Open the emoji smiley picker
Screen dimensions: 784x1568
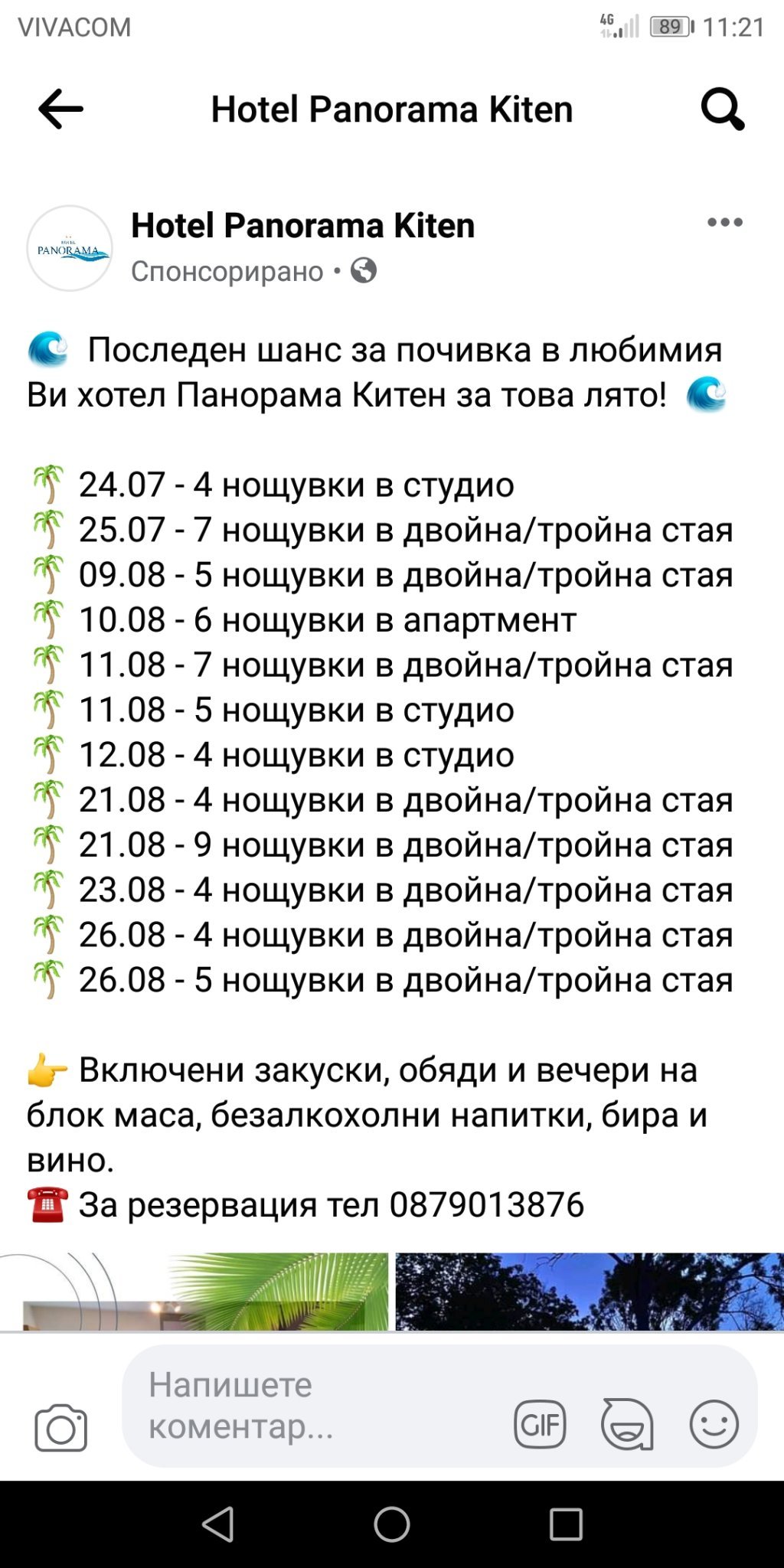714,1424
